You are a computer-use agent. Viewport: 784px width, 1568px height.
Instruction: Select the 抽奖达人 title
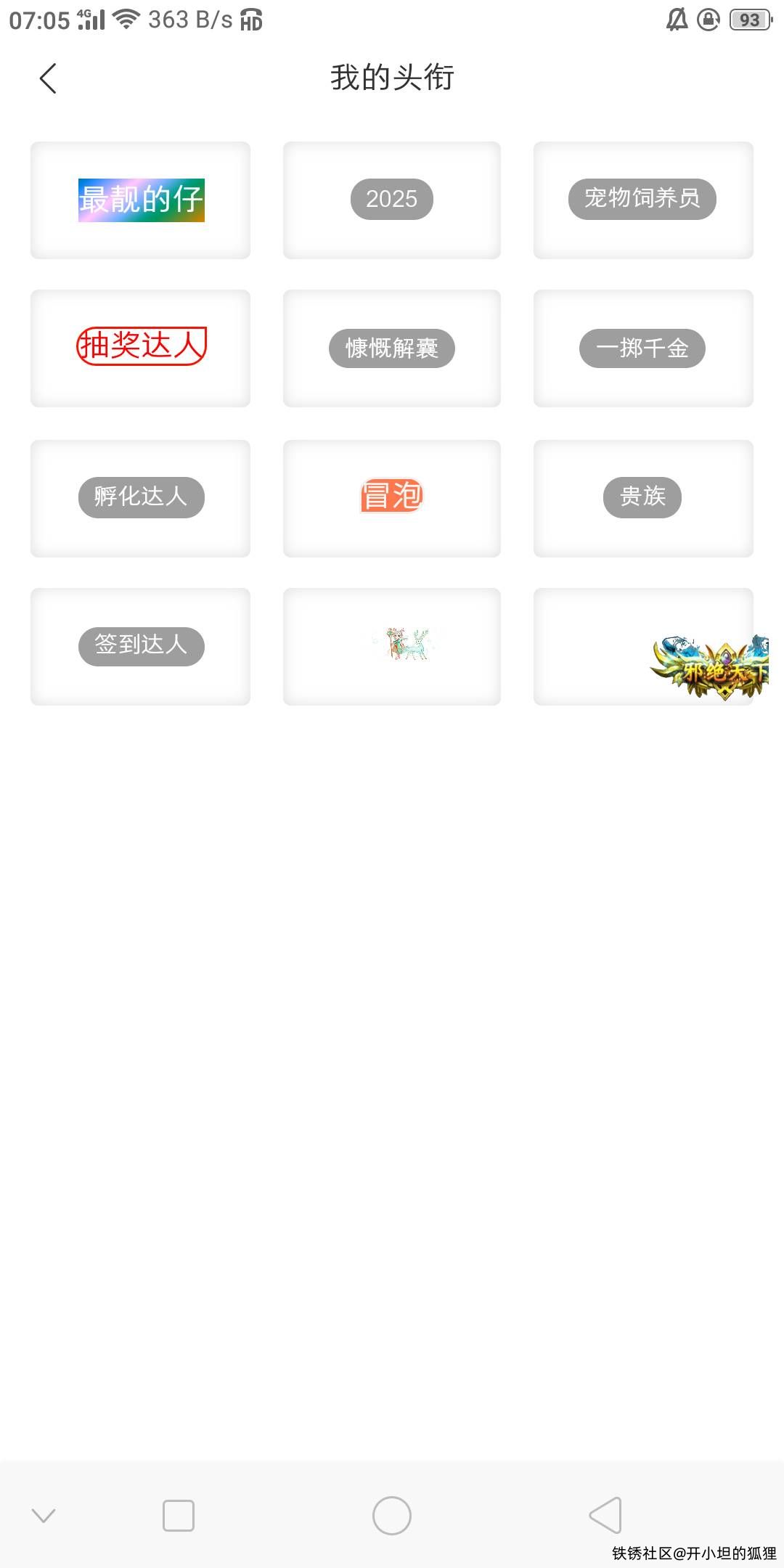141,347
